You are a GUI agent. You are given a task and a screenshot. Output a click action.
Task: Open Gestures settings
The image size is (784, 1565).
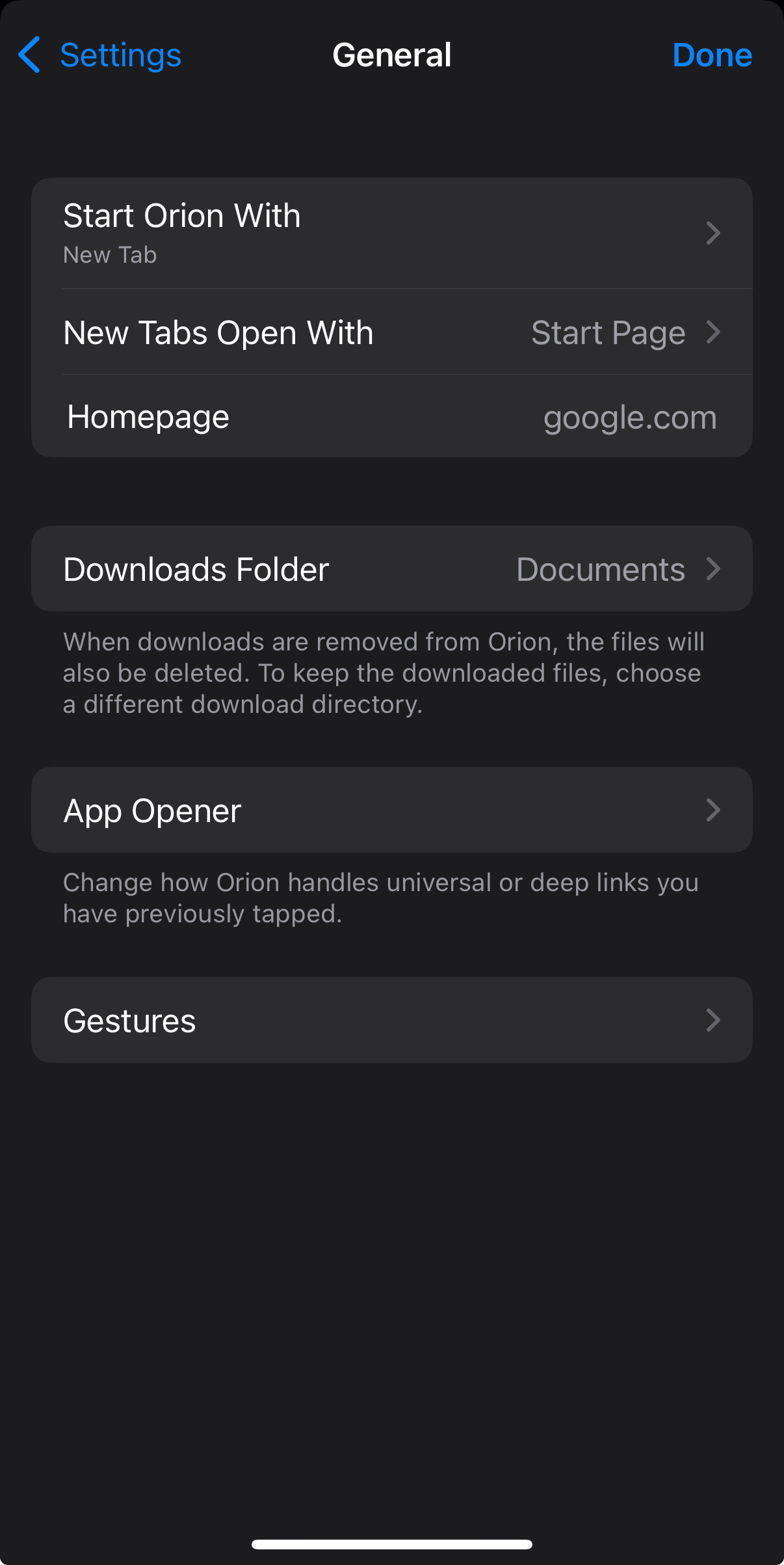coord(391,1020)
